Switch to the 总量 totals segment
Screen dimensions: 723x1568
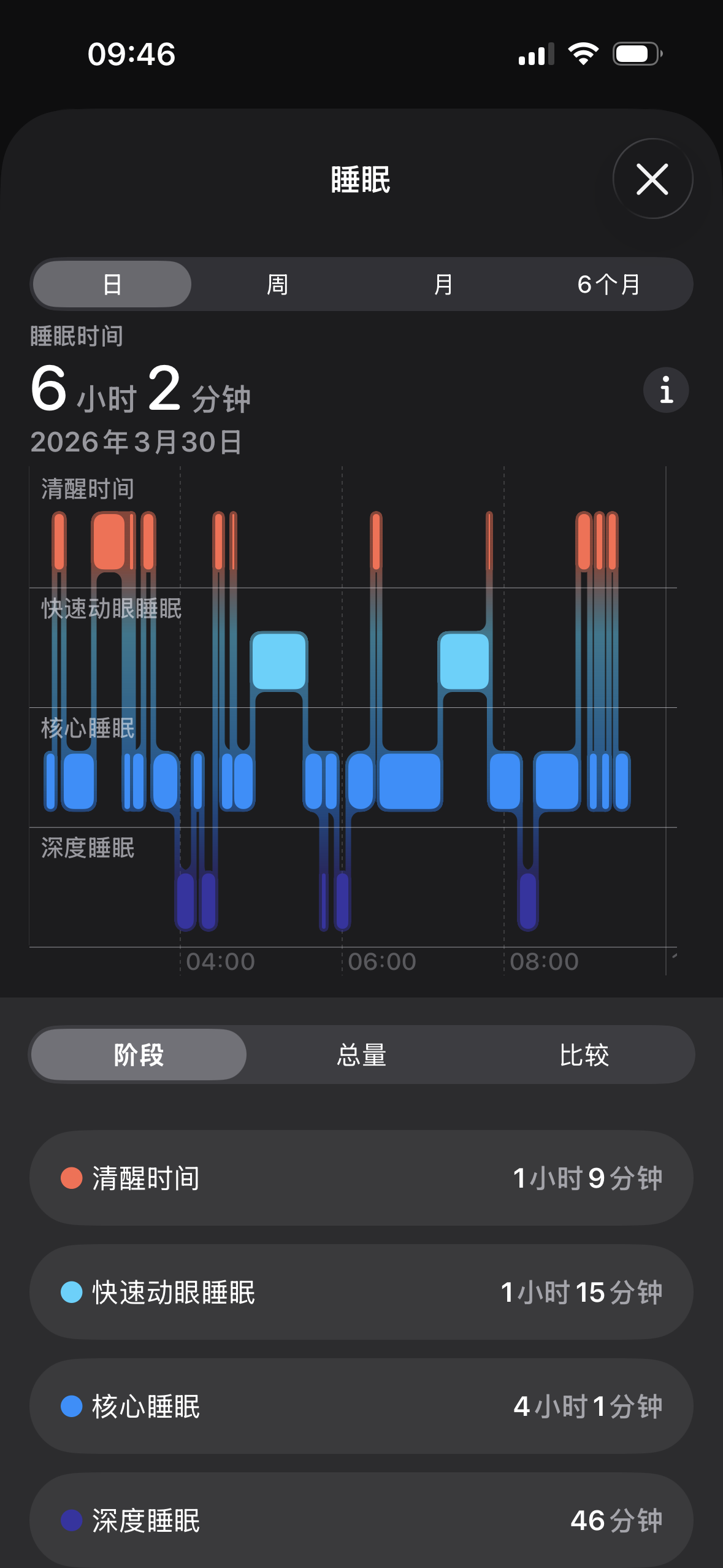coord(362,1055)
